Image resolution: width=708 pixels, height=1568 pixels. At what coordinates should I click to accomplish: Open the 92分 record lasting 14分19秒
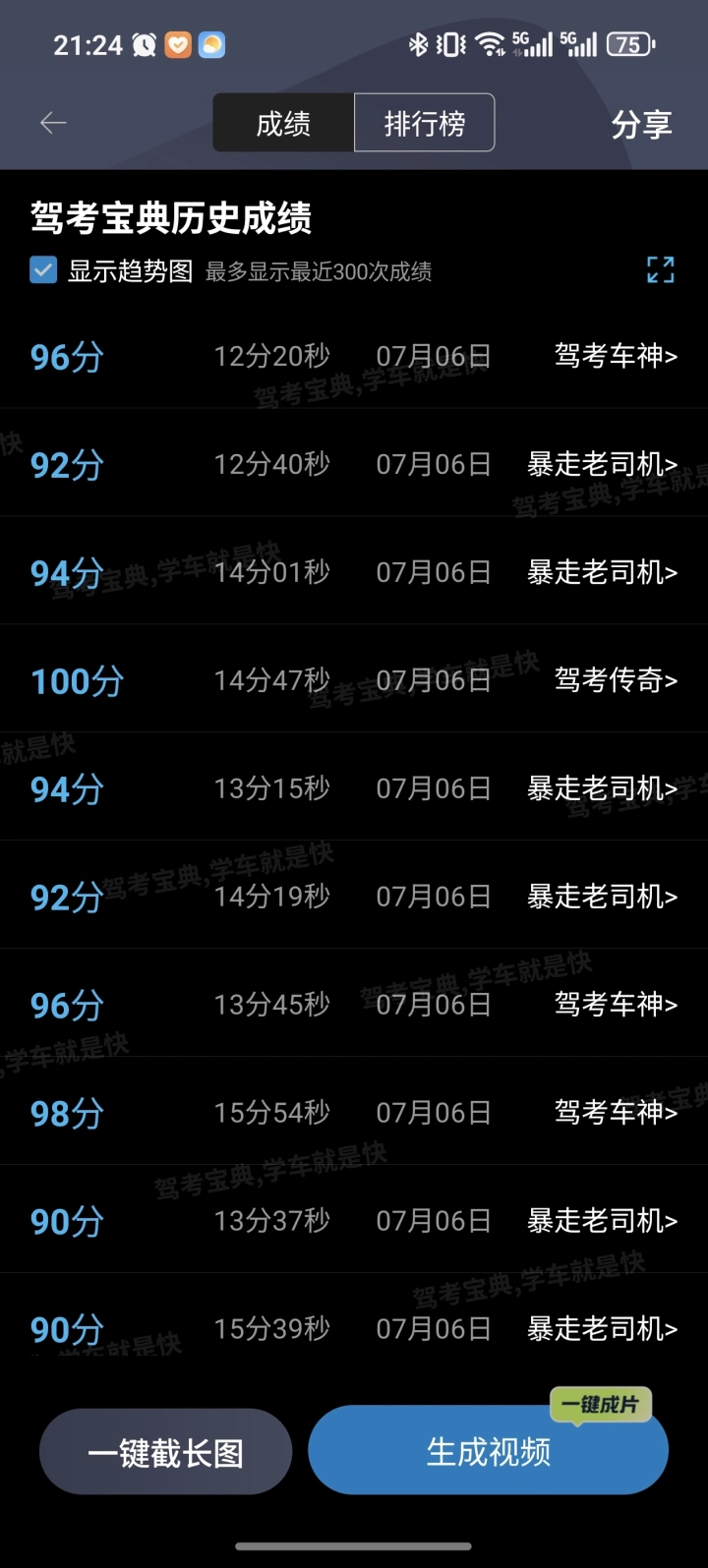354,896
